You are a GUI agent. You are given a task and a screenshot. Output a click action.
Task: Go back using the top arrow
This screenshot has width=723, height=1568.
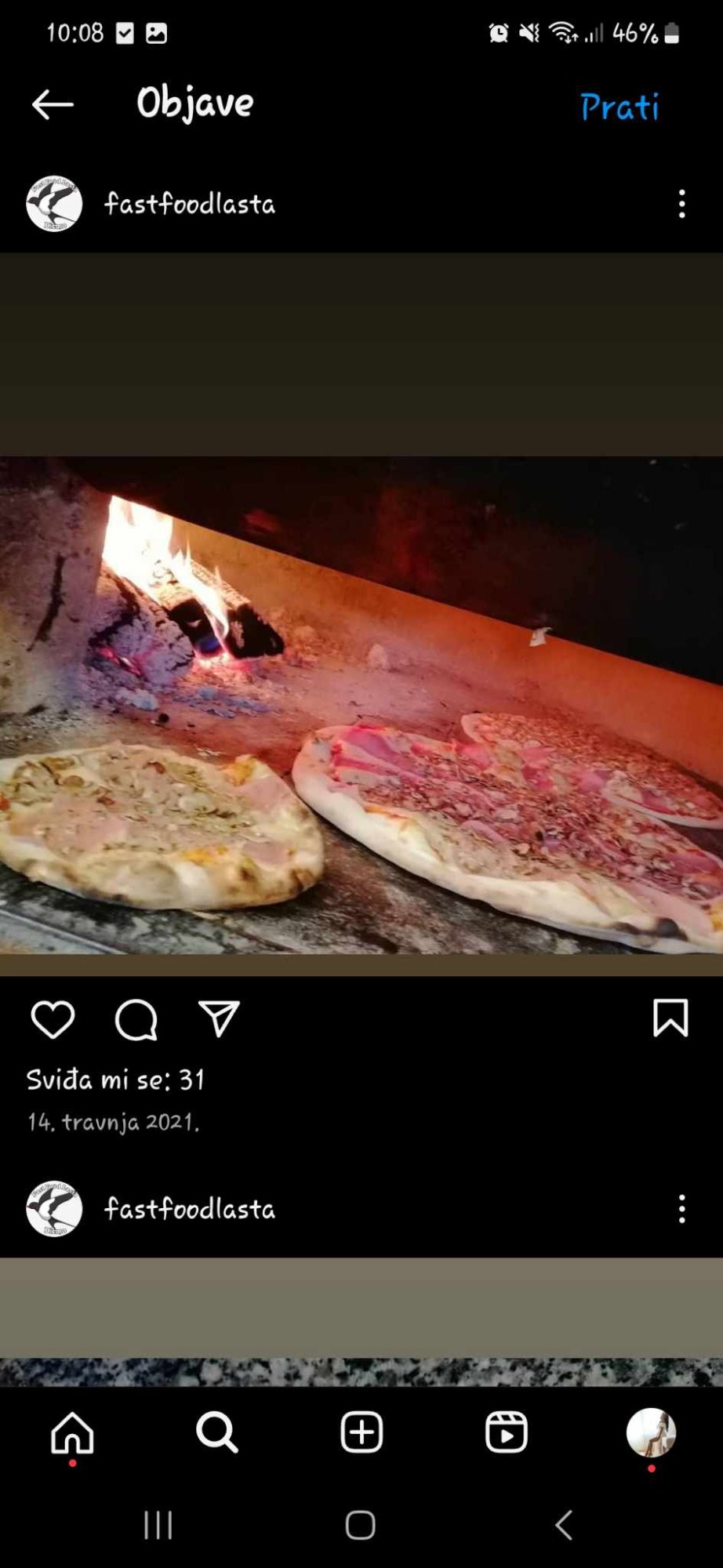tap(53, 104)
